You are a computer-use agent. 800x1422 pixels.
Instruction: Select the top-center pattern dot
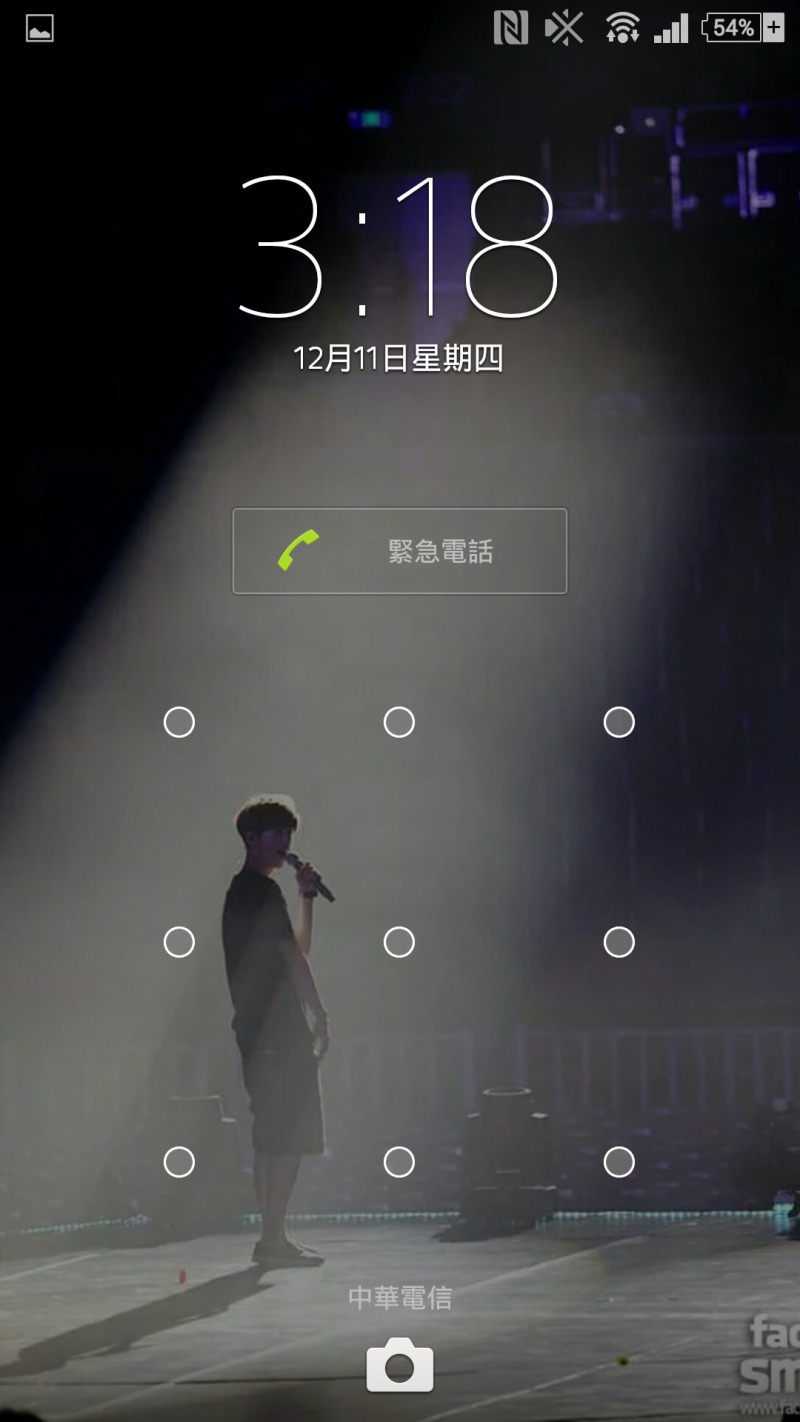point(399,722)
